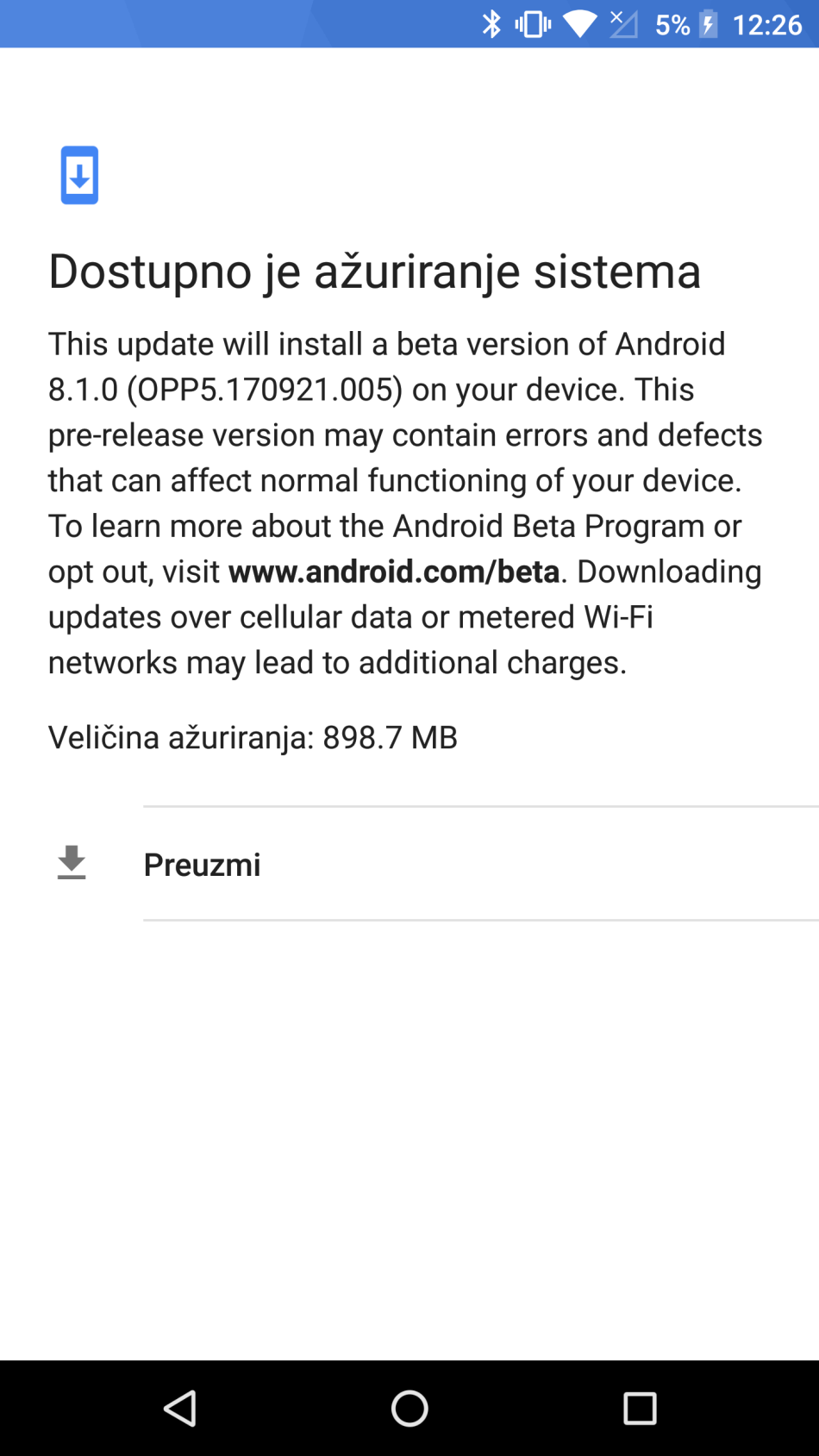The image size is (819, 1456).
Task: Open Recents with the square navigation button
Action: (640, 1409)
